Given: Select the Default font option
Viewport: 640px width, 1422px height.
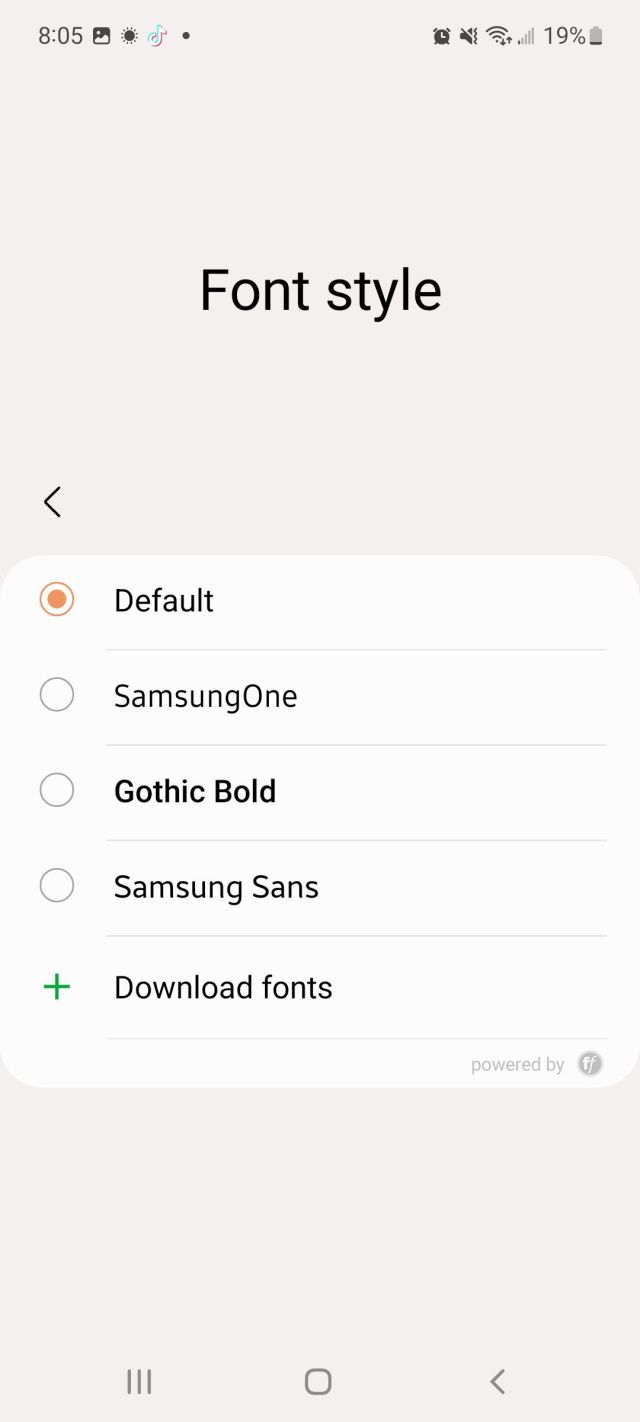Looking at the screenshot, I should click(320, 601).
